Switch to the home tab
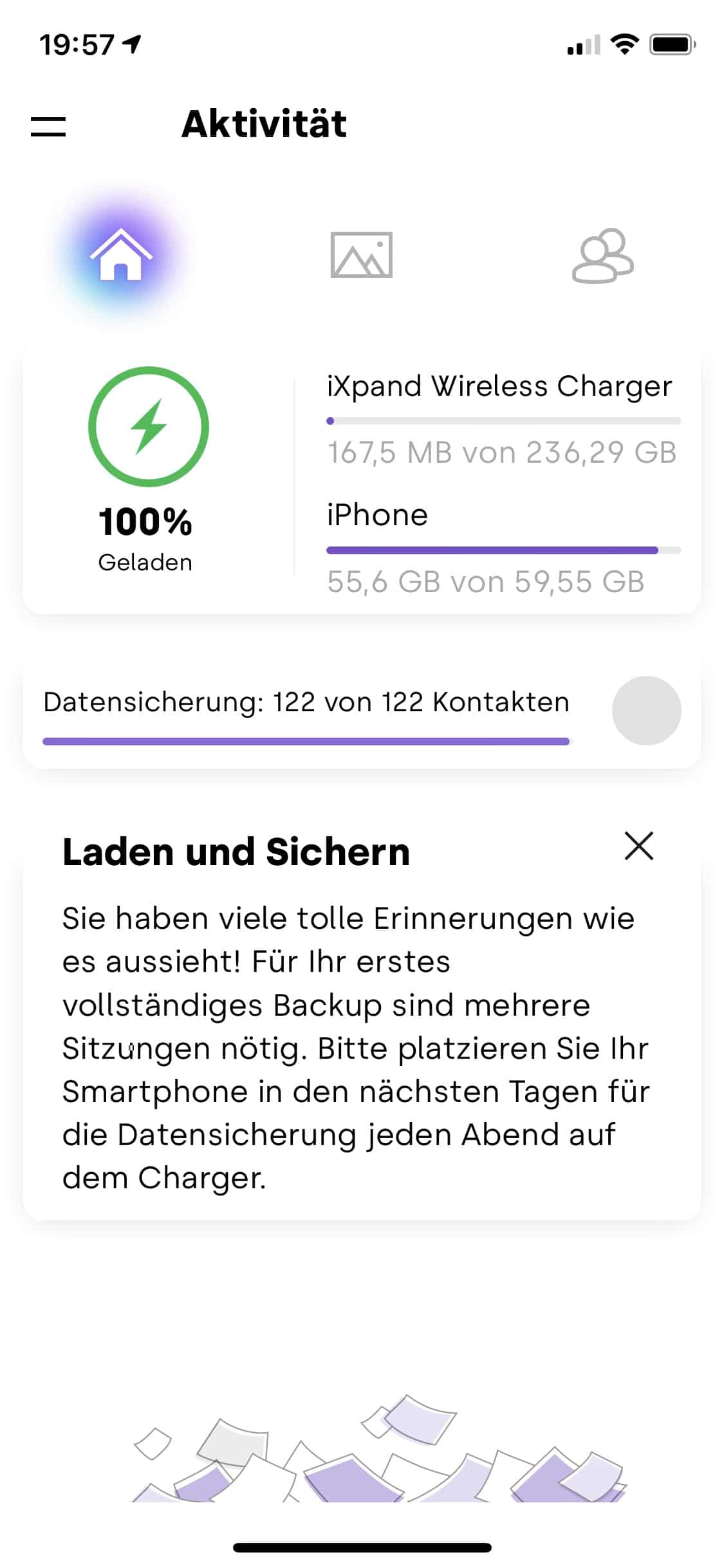This screenshot has height=1568, width=724. click(x=120, y=256)
